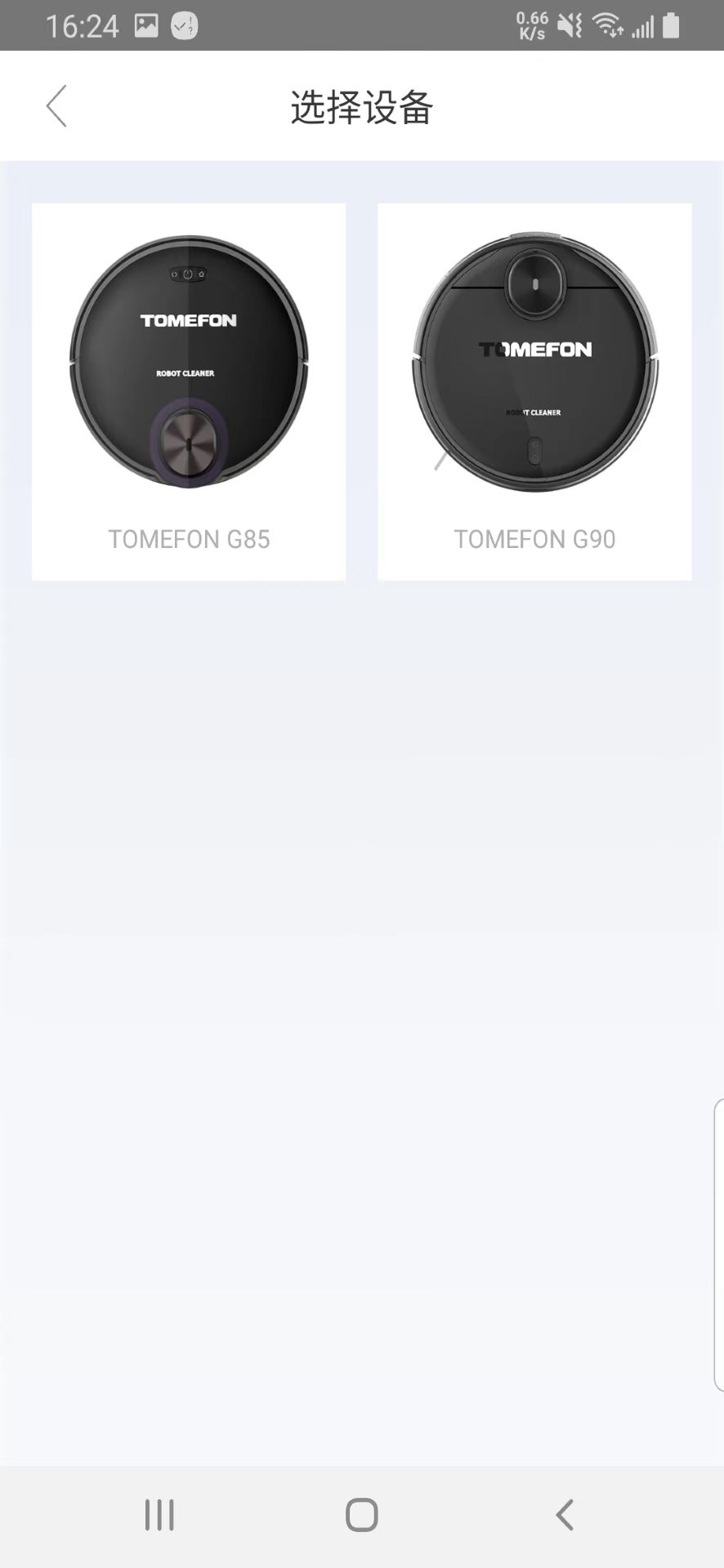
Task: Tap the system home button
Action: coord(361,1515)
